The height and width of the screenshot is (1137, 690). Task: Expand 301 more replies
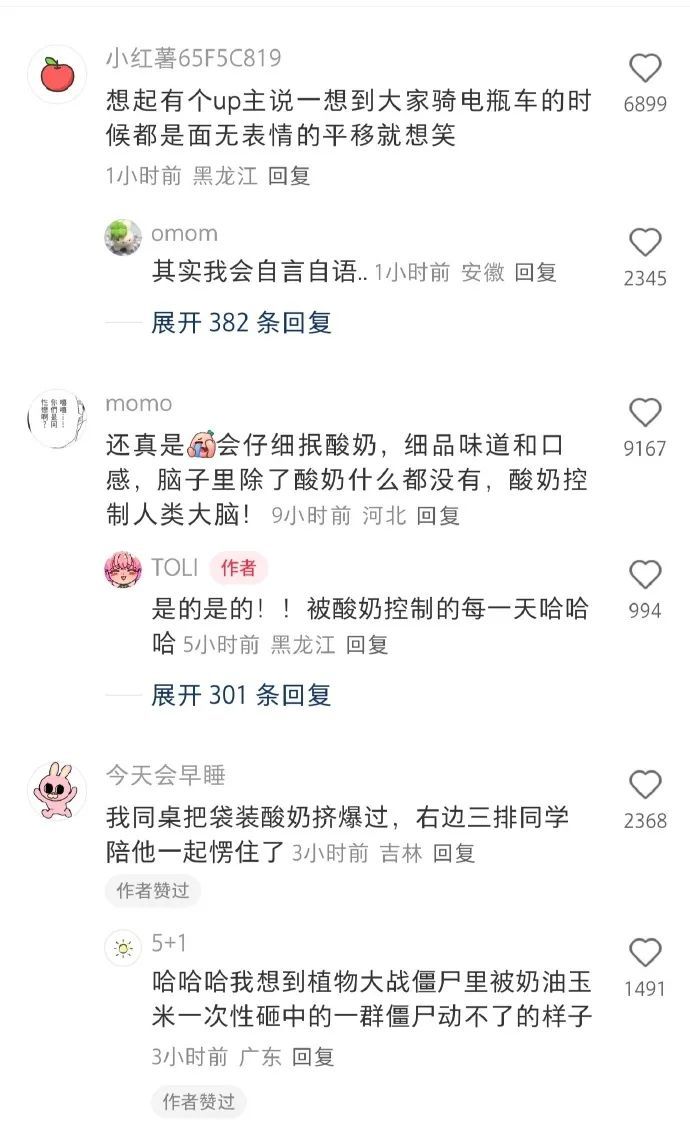240,695
